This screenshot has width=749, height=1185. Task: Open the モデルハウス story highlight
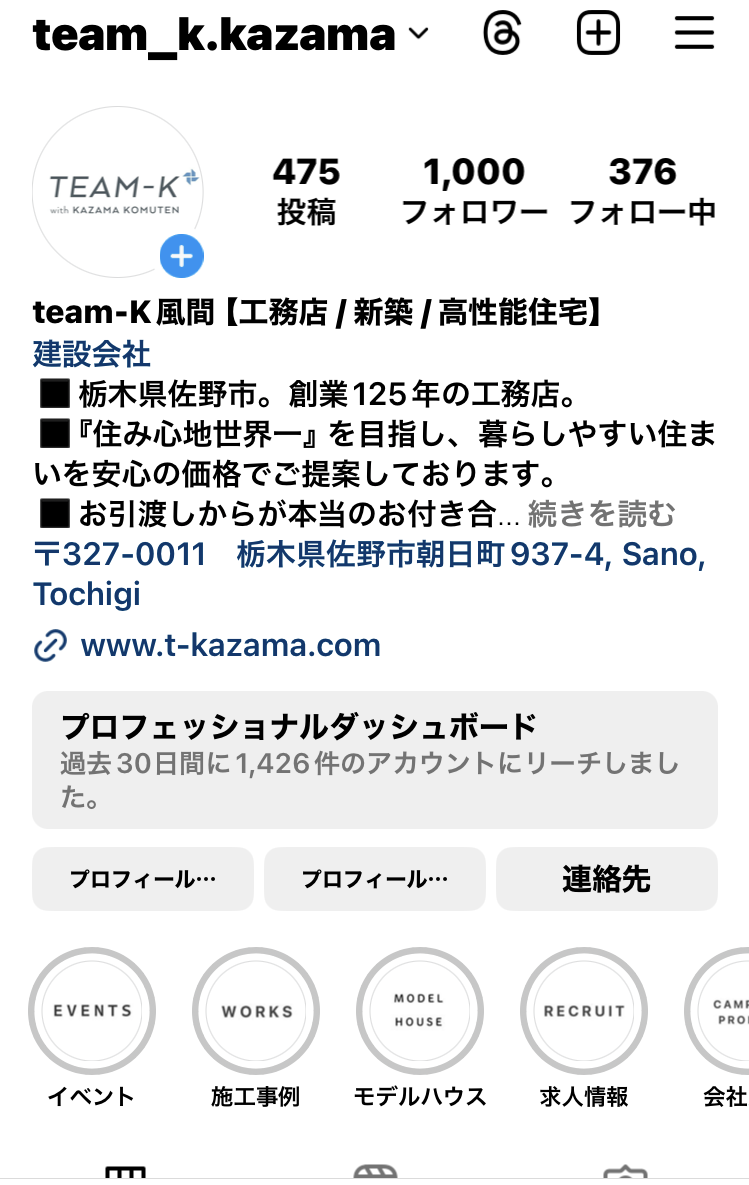coord(419,1011)
